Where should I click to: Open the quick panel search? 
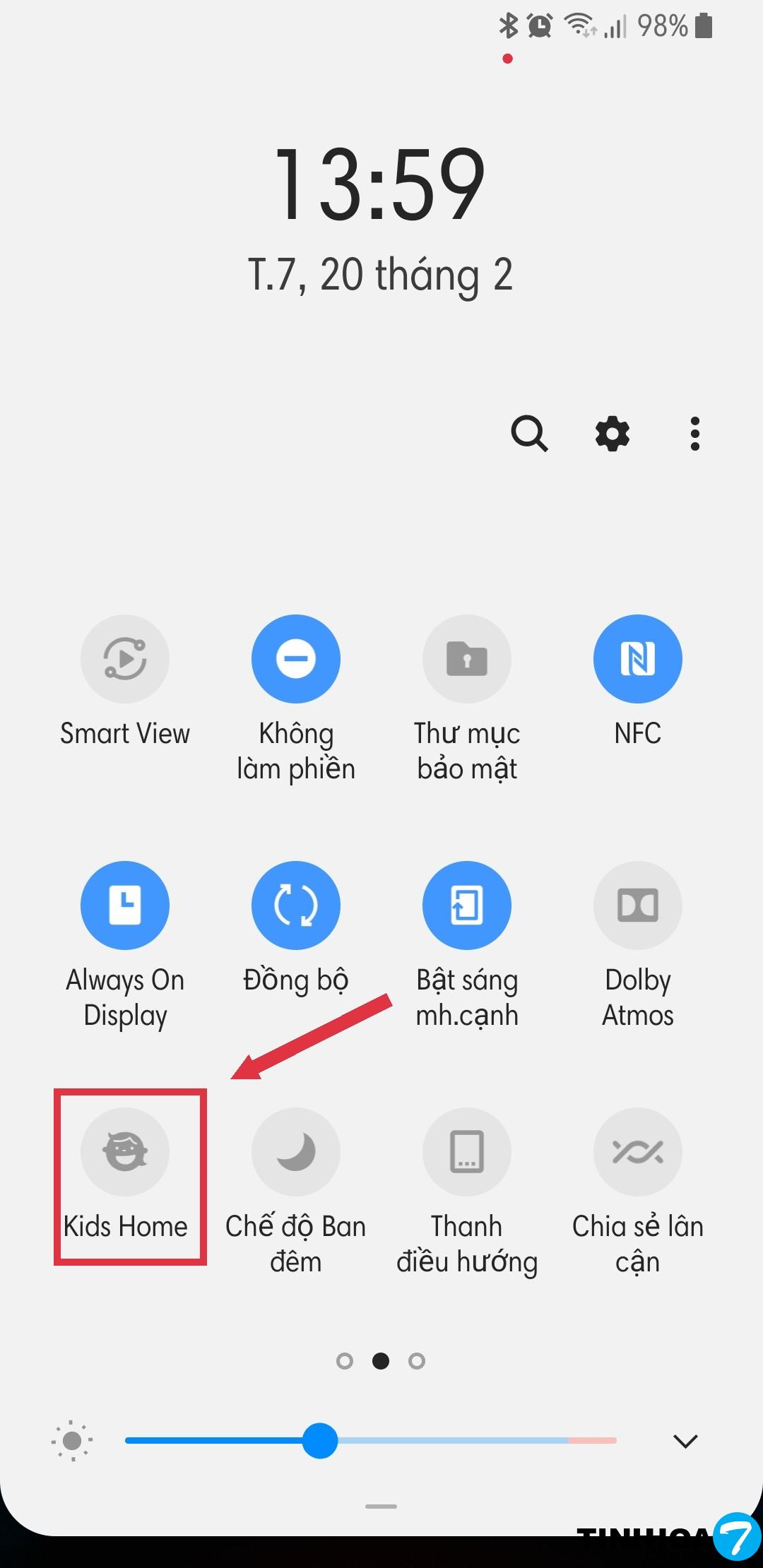(529, 433)
